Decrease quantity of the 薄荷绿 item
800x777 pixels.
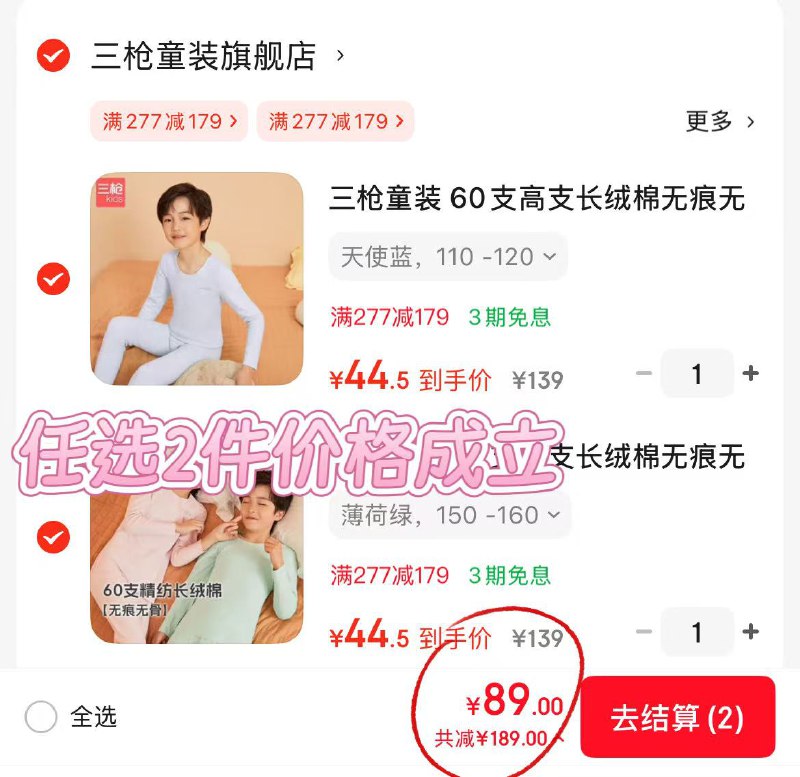tap(644, 632)
